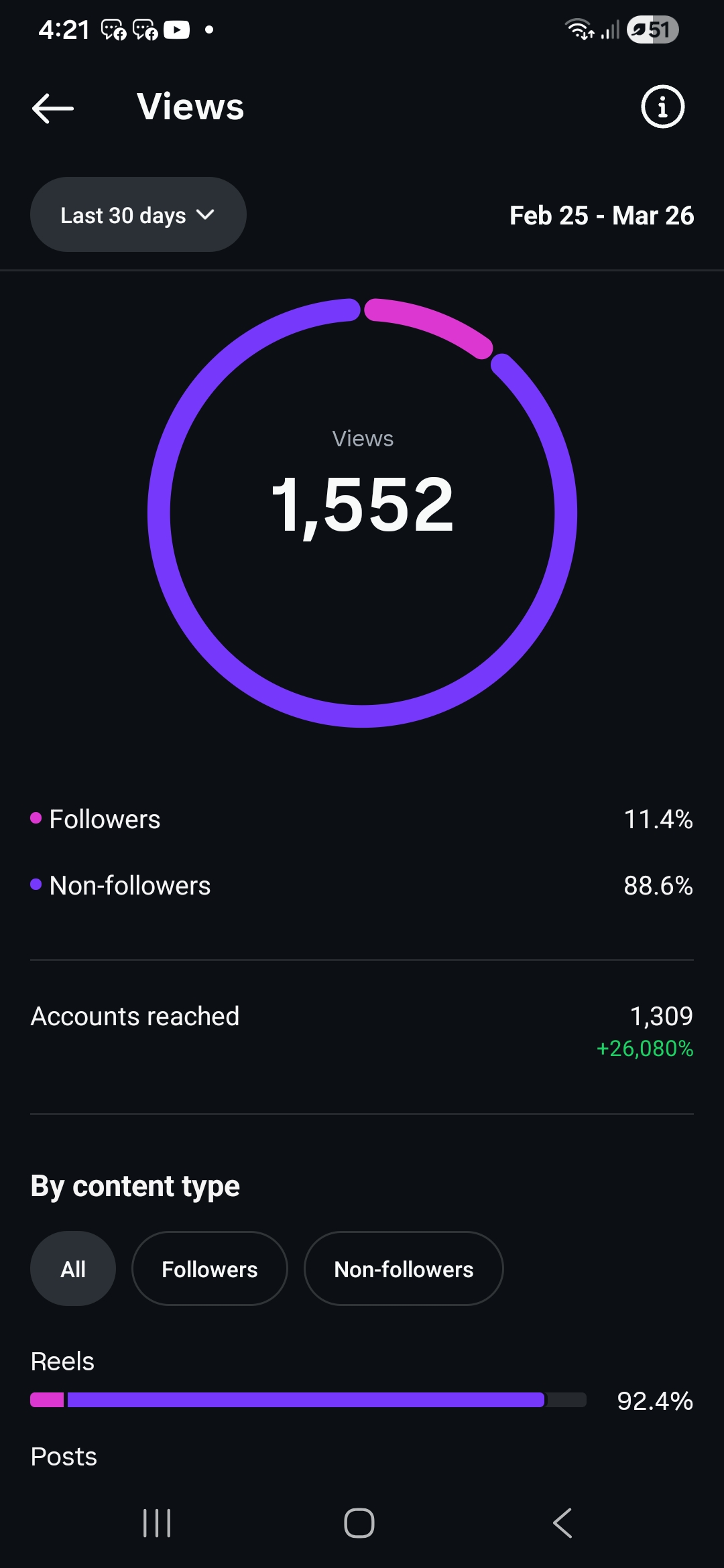Open recent apps from the navigation bar
This screenshot has height=1568, width=724.
tap(157, 1523)
